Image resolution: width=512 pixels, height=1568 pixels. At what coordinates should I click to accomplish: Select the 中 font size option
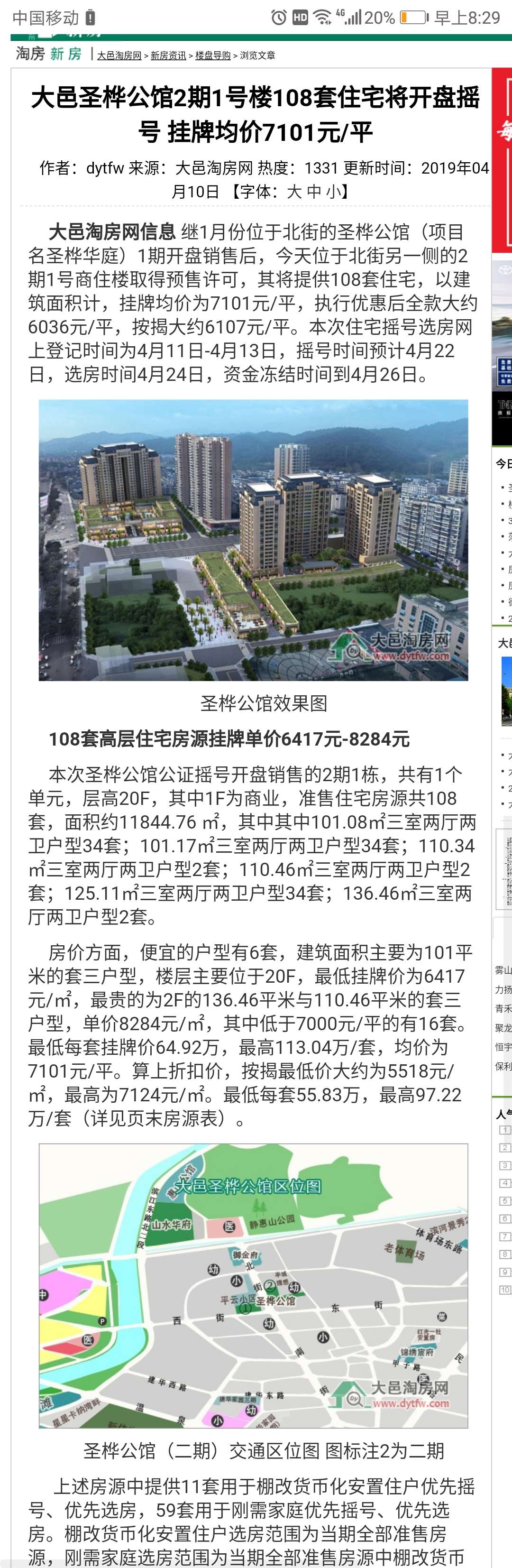point(314,192)
